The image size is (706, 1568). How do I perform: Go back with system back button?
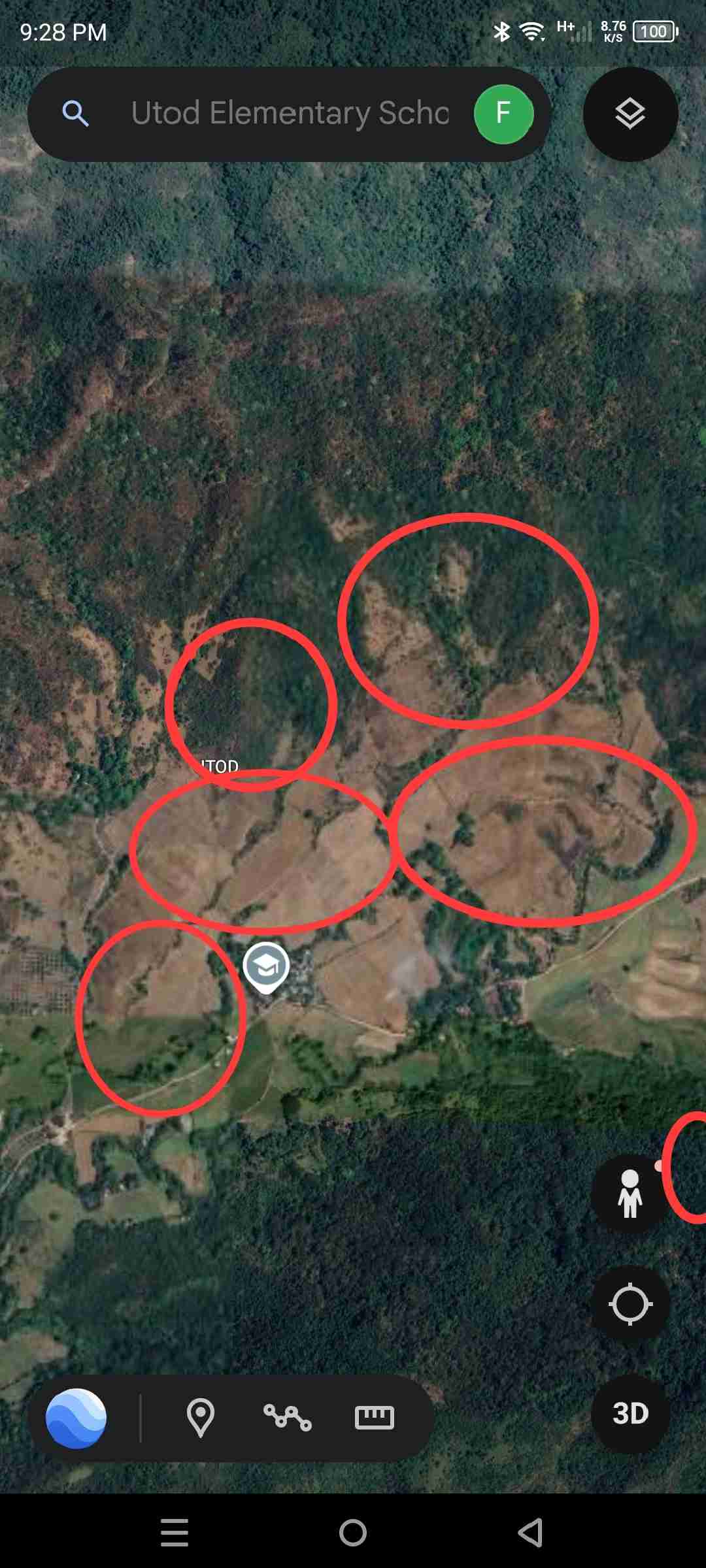pos(529,1532)
